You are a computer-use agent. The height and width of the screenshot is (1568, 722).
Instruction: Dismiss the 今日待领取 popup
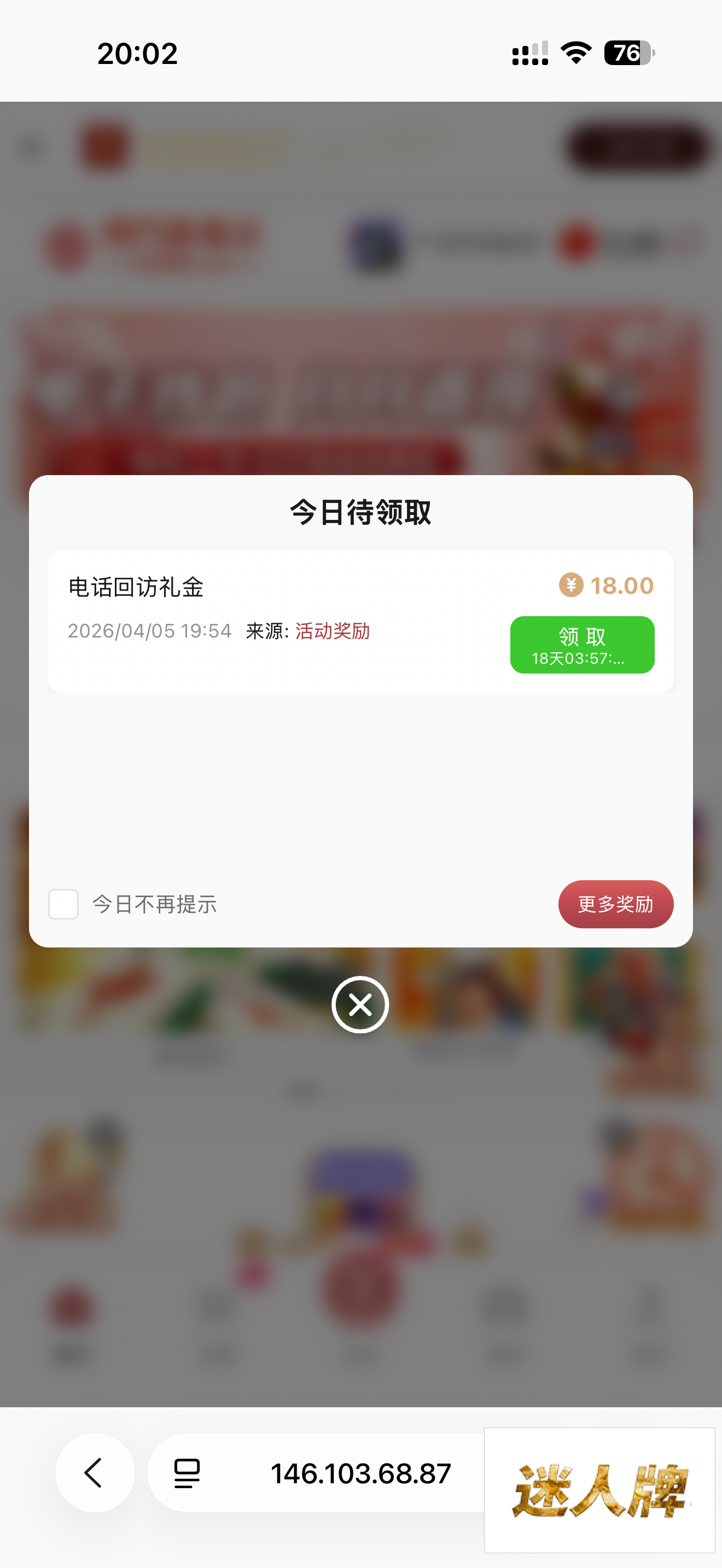coord(360,1004)
